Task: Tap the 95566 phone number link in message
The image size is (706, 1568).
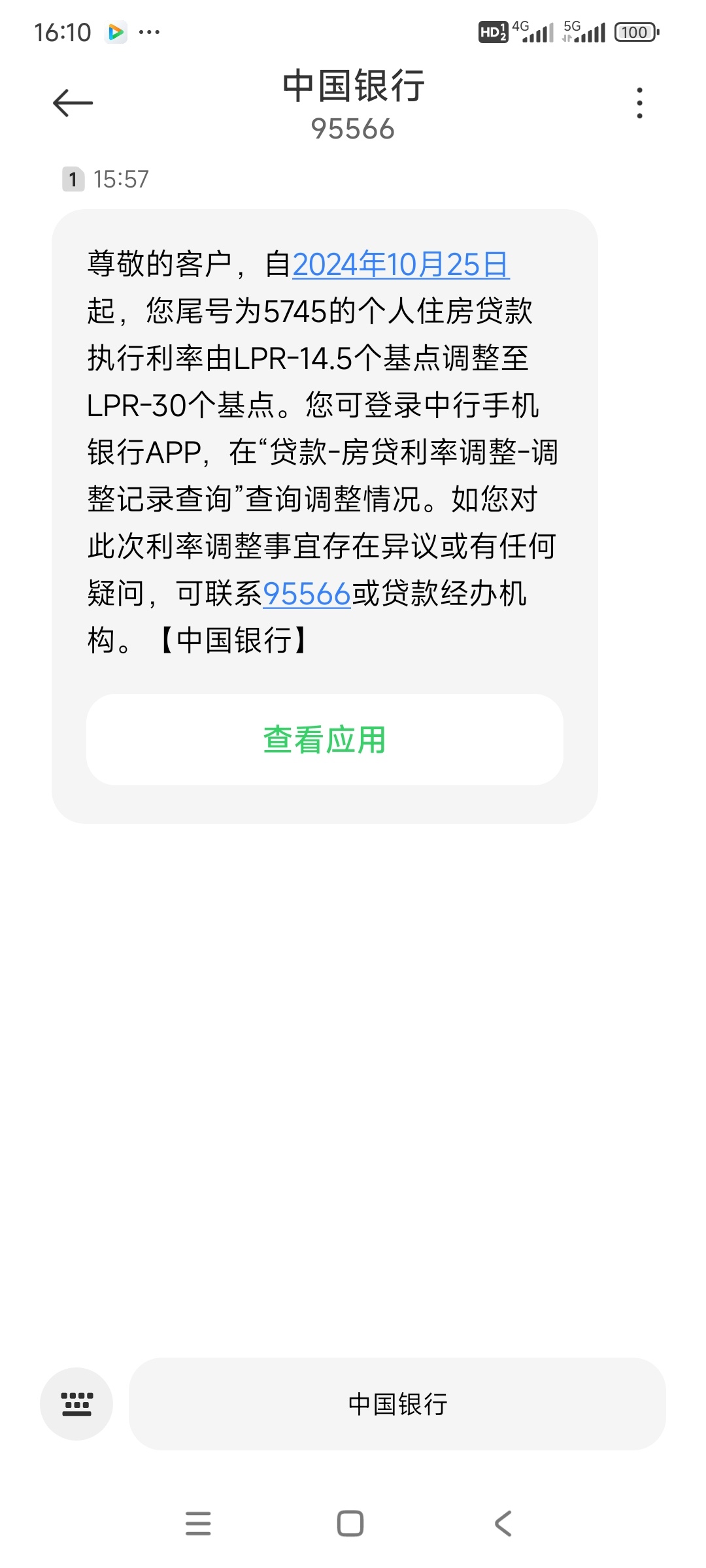Action: tap(307, 594)
